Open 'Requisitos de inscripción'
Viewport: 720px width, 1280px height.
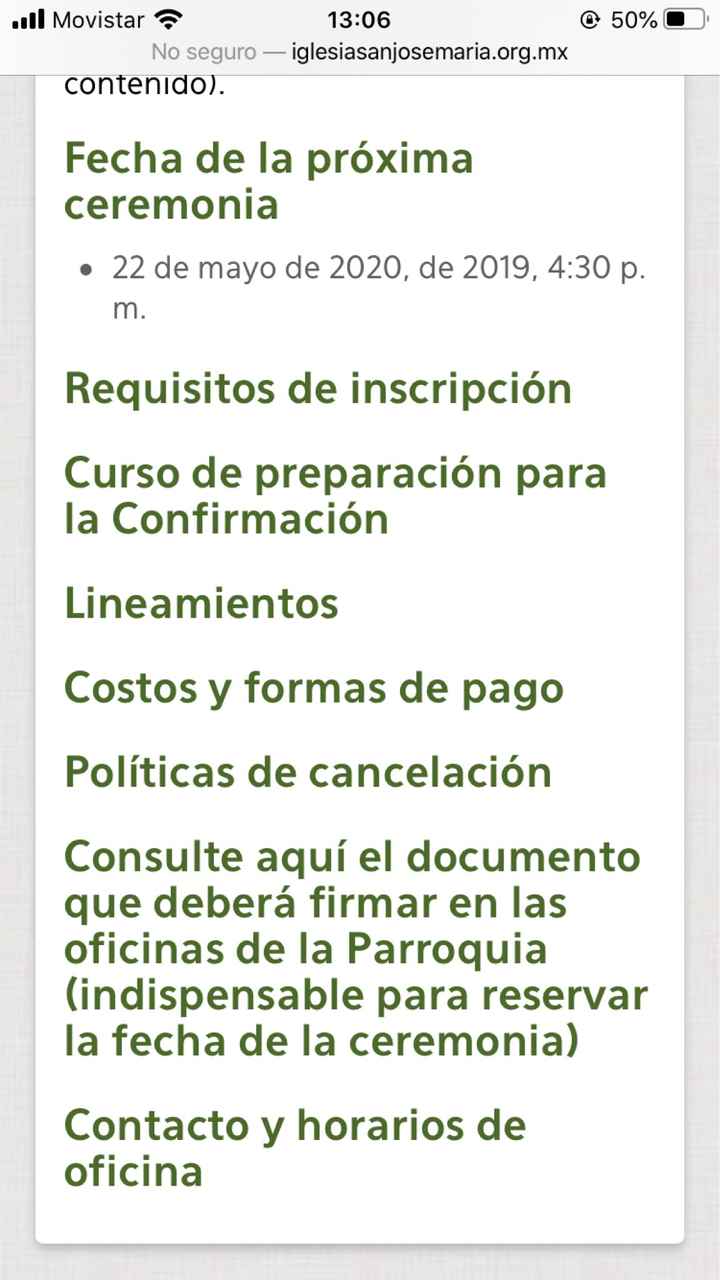point(318,388)
